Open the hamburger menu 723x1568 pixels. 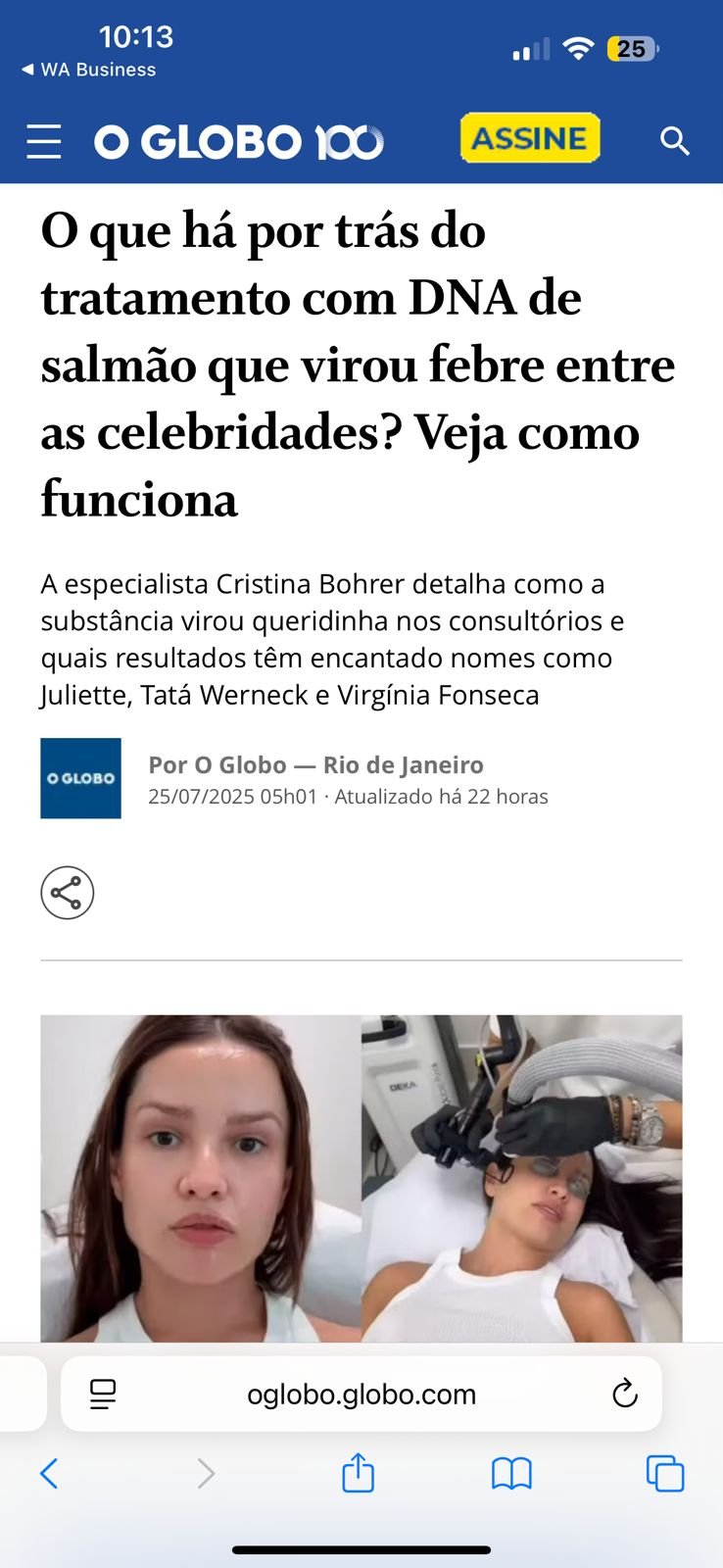tap(43, 142)
